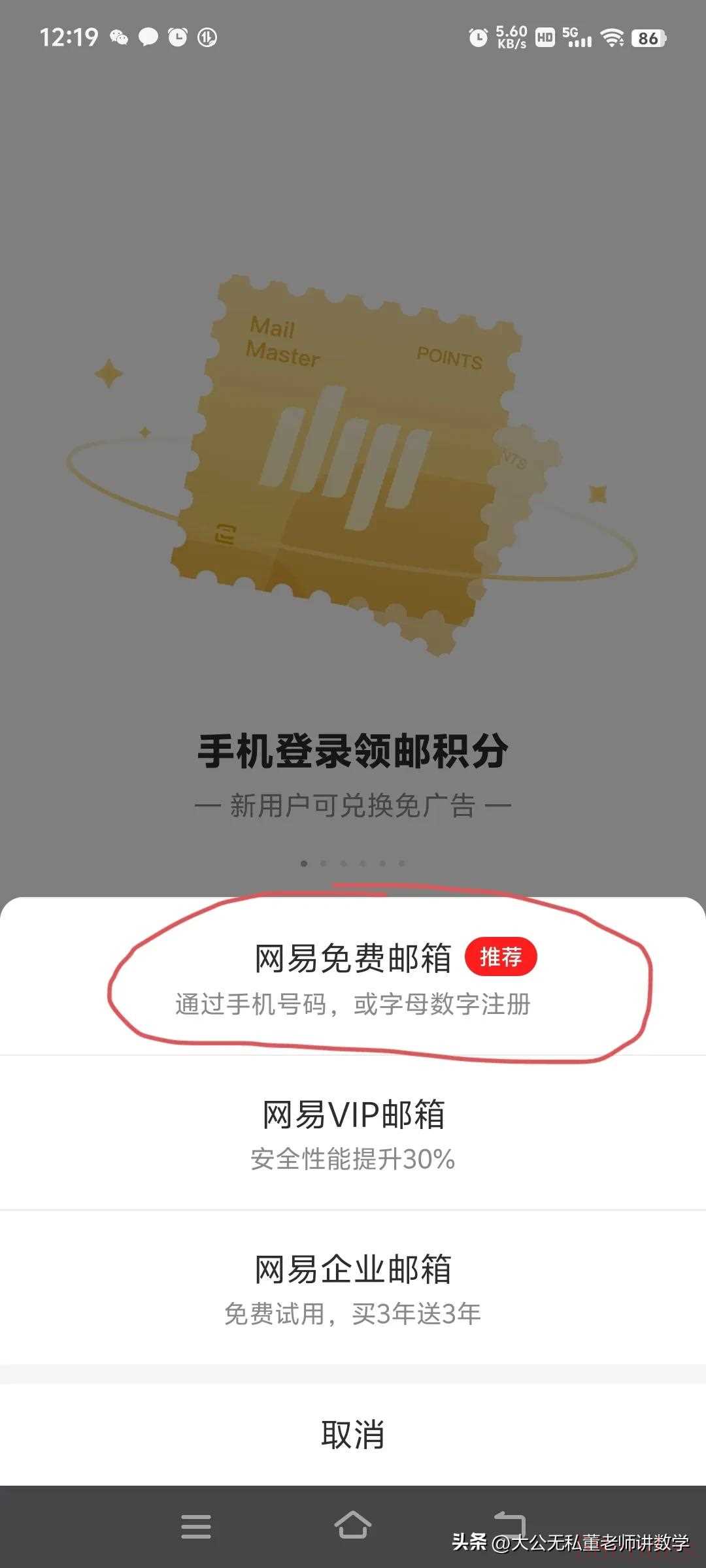Choose 网易VIP邮箱 option
706x1568 pixels.
[353, 1134]
